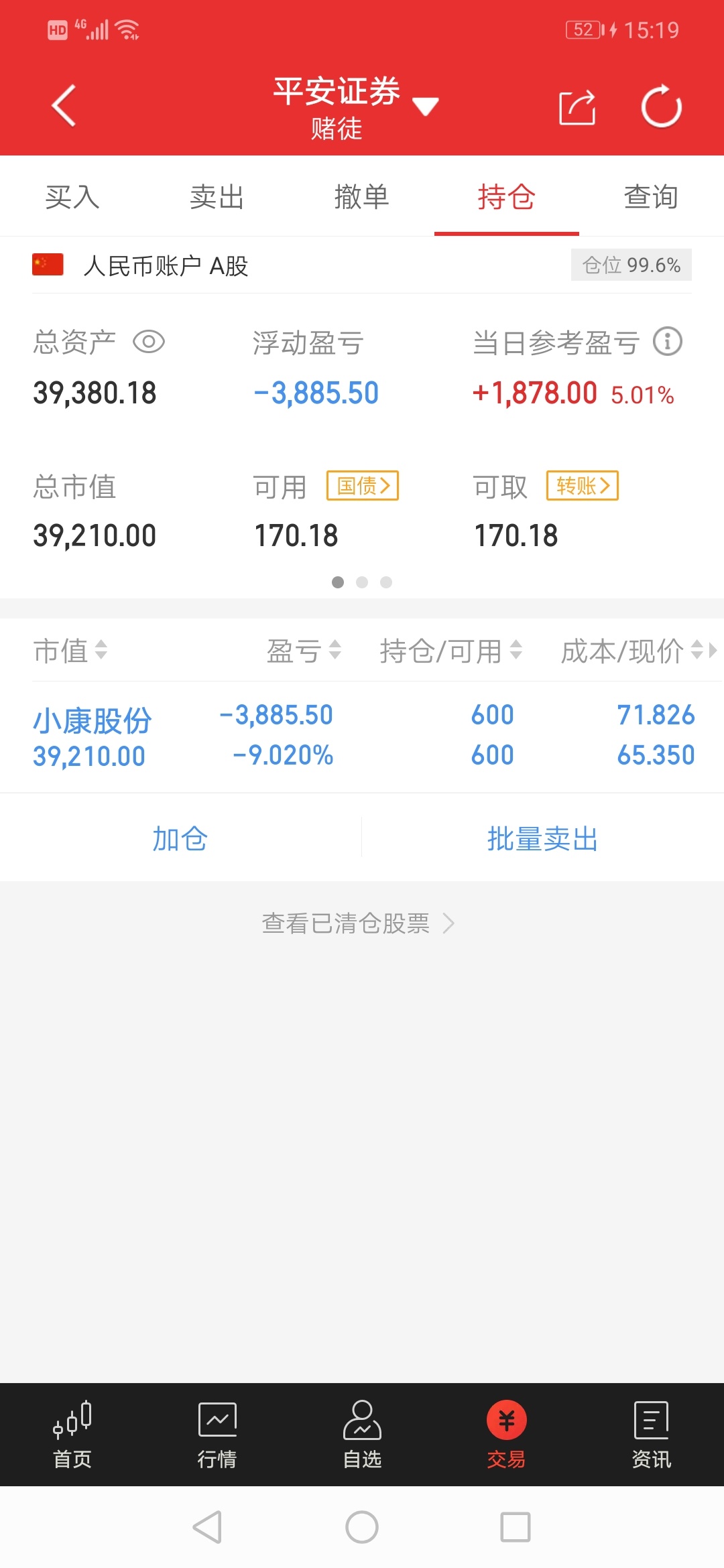Go back using the header arrow
This screenshot has width=724, height=1568.
pyautogui.click(x=64, y=106)
